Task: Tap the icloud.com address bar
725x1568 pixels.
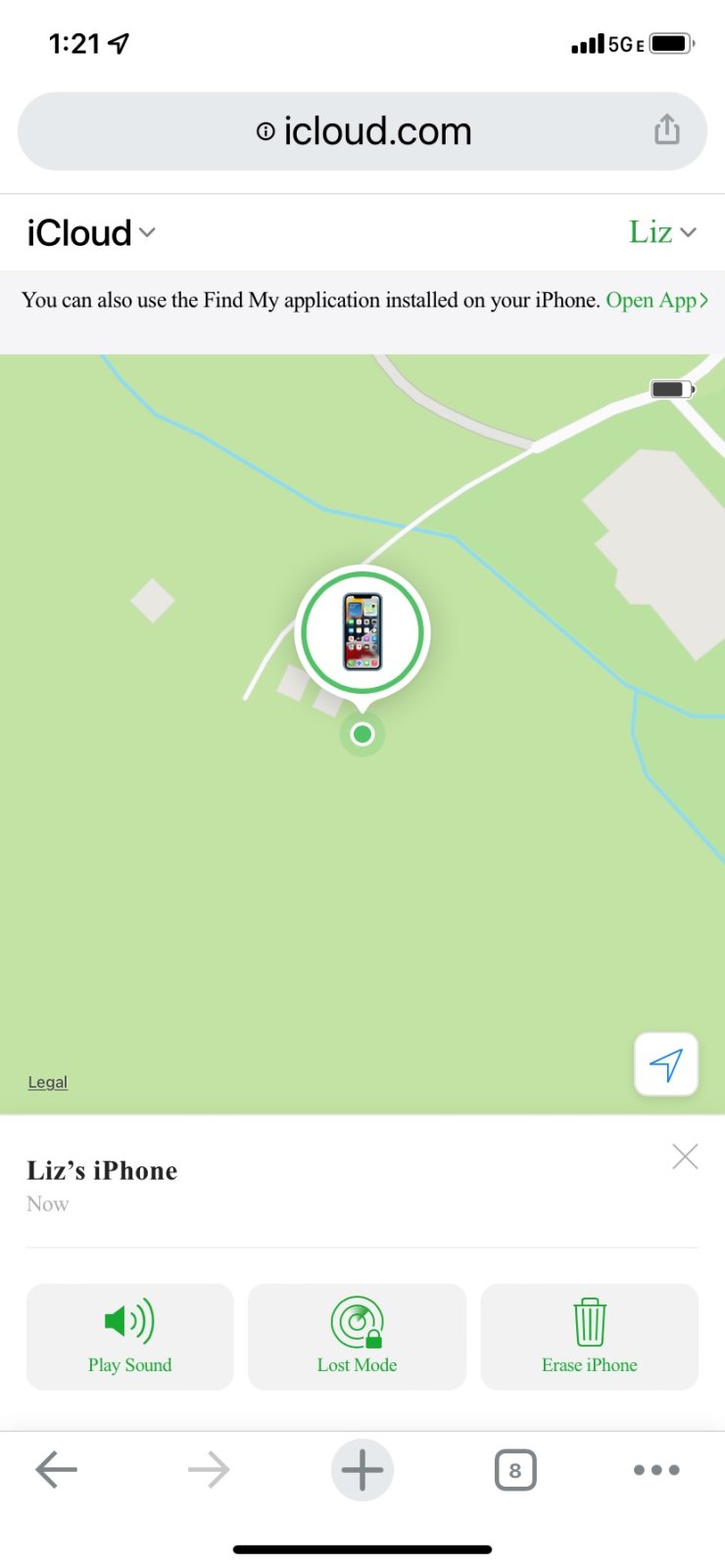Action: click(x=362, y=131)
